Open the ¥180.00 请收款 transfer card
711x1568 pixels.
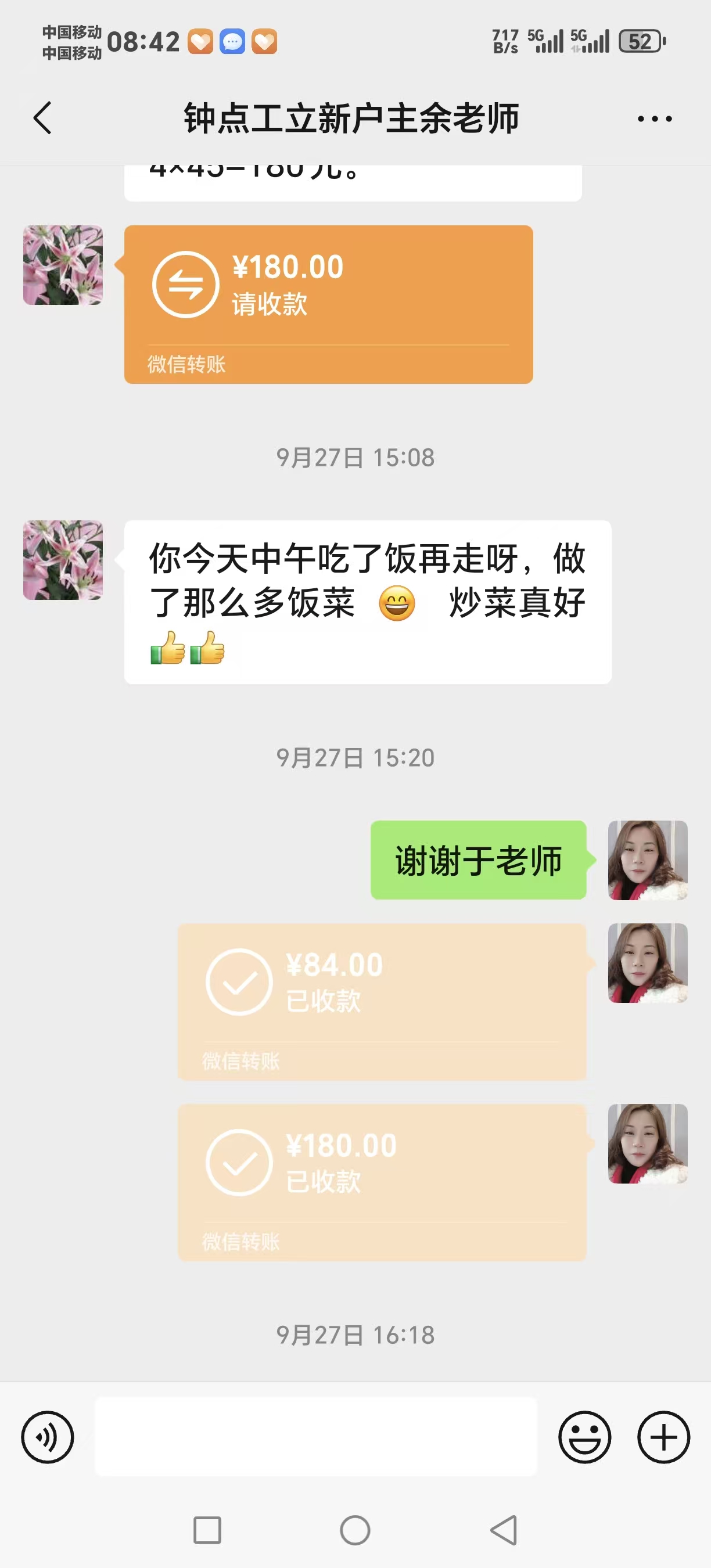click(328, 304)
